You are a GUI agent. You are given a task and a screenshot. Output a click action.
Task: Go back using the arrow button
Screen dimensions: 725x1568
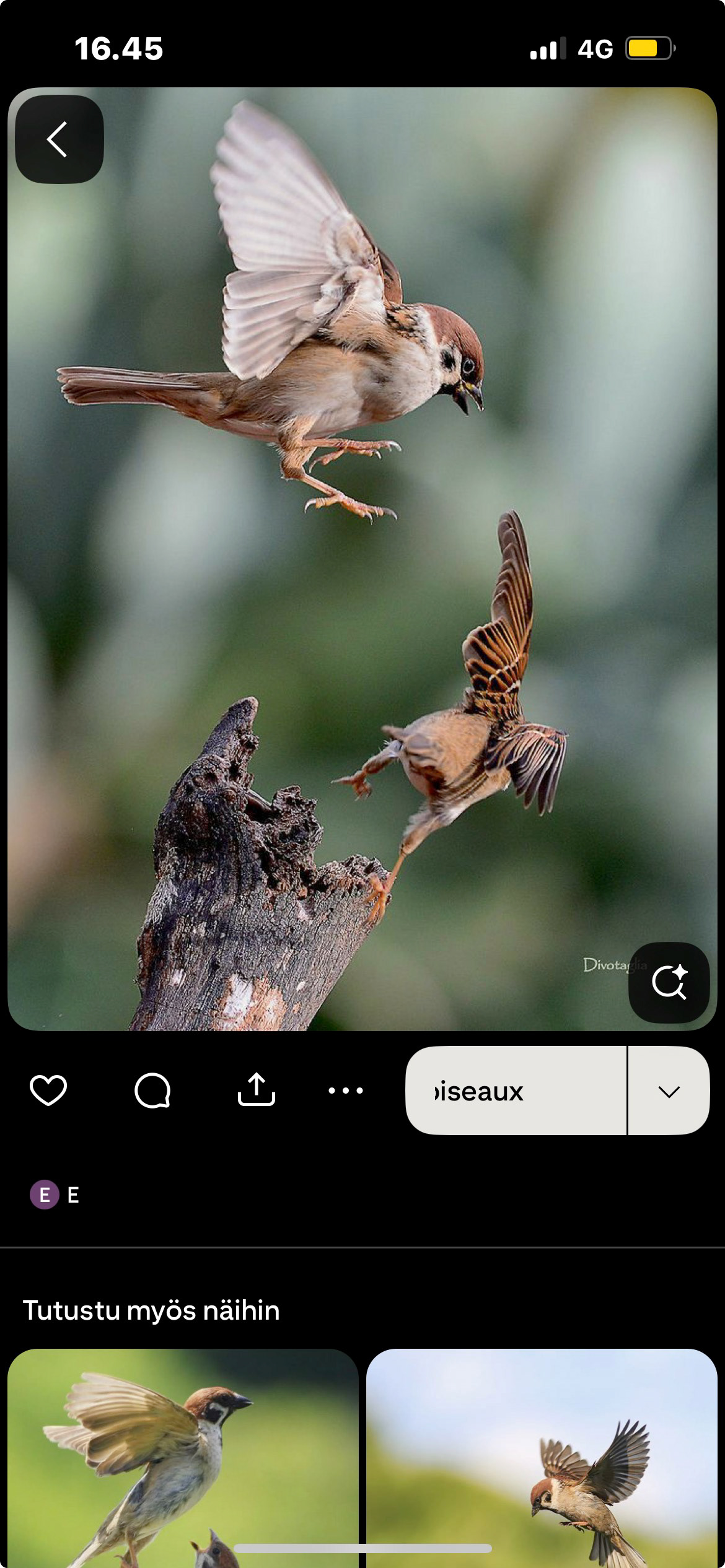(x=59, y=139)
